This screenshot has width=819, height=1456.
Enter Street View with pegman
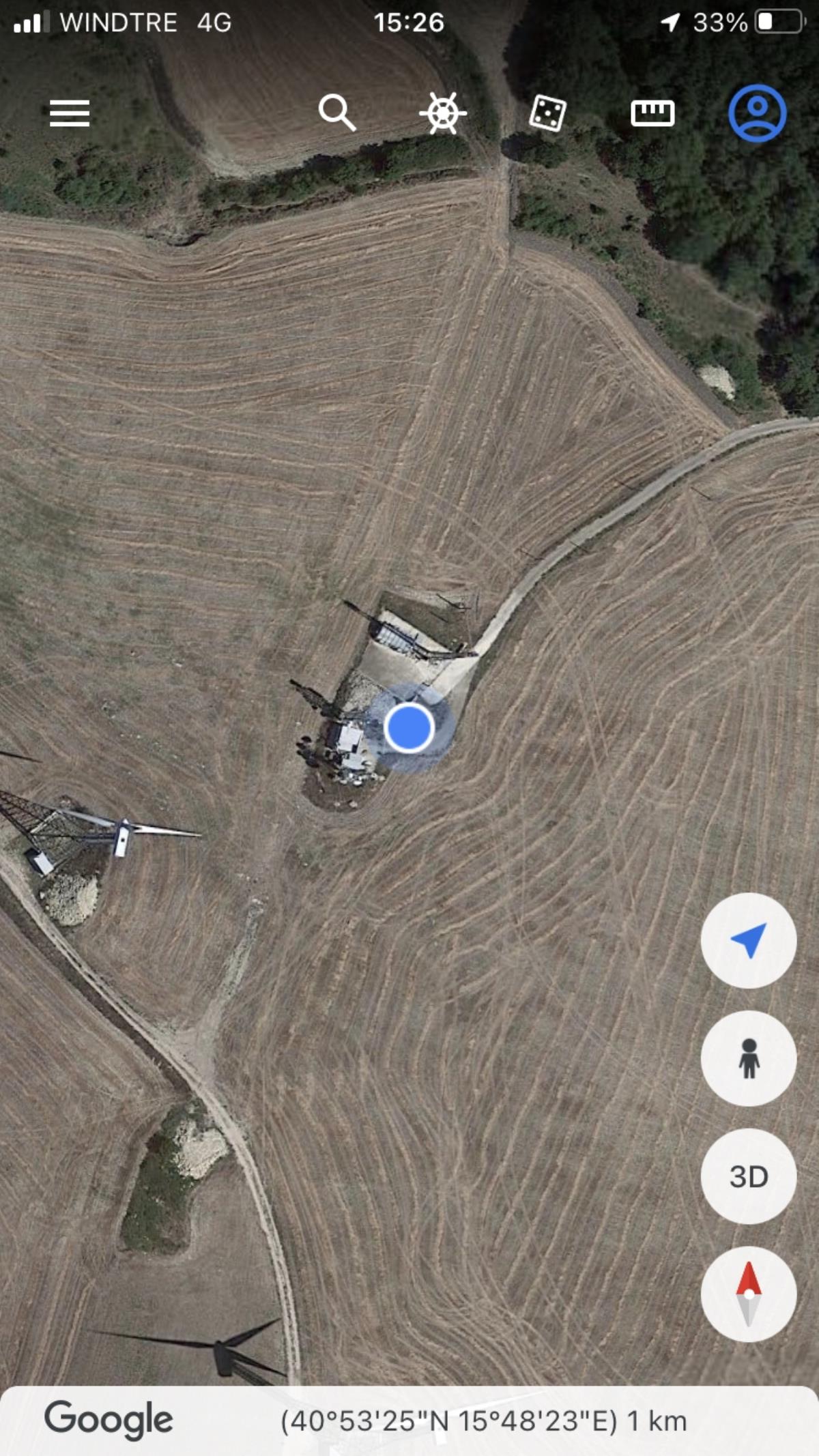pyautogui.click(x=748, y=1058)
